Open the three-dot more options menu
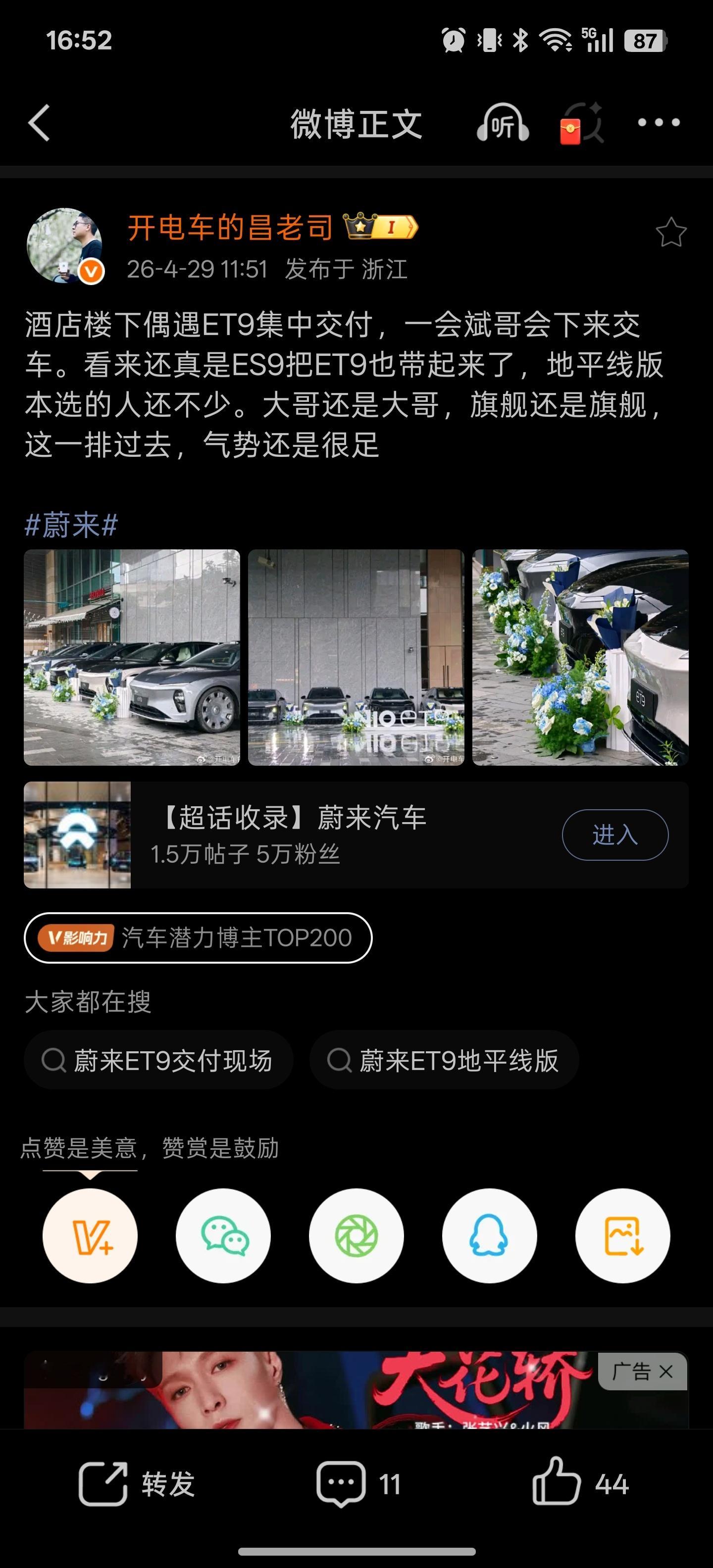This screenshot has height=1568, width=713. [658, 124]
